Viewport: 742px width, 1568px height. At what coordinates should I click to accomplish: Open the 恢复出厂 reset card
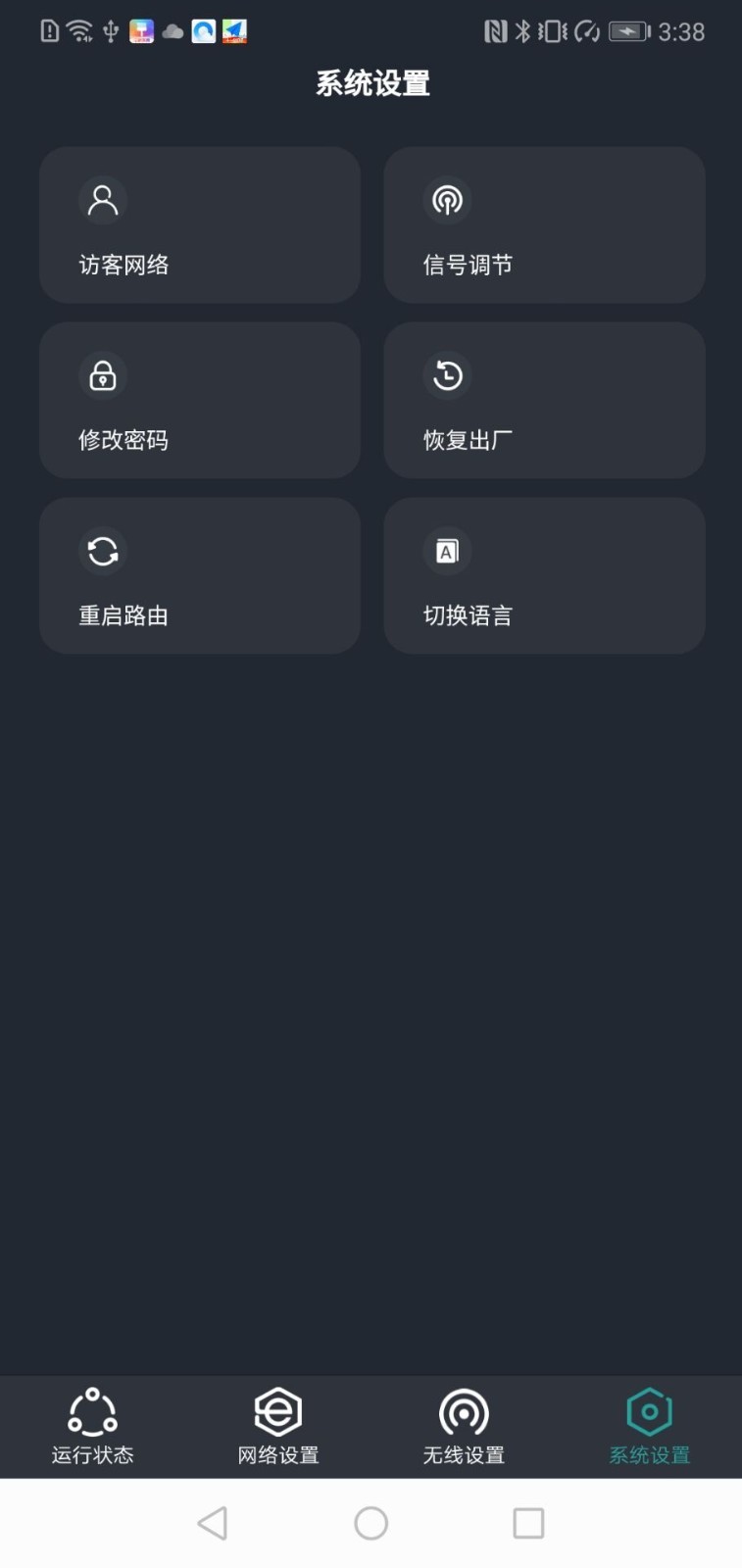click(x=545, y=400)
